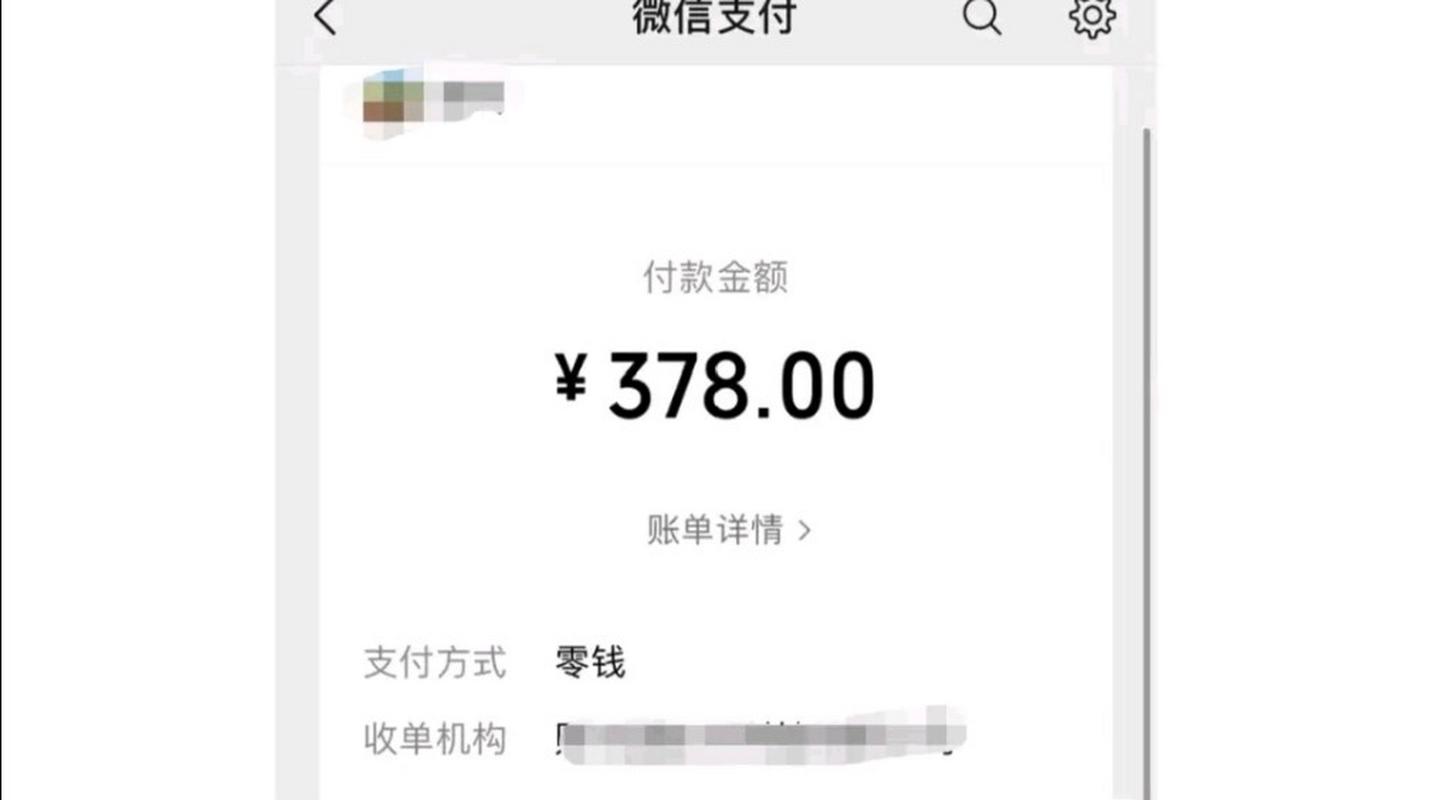Viewport: 1430px width, 800px height.
Task: Open search in WeChat Pay
Action: point(981,17)
